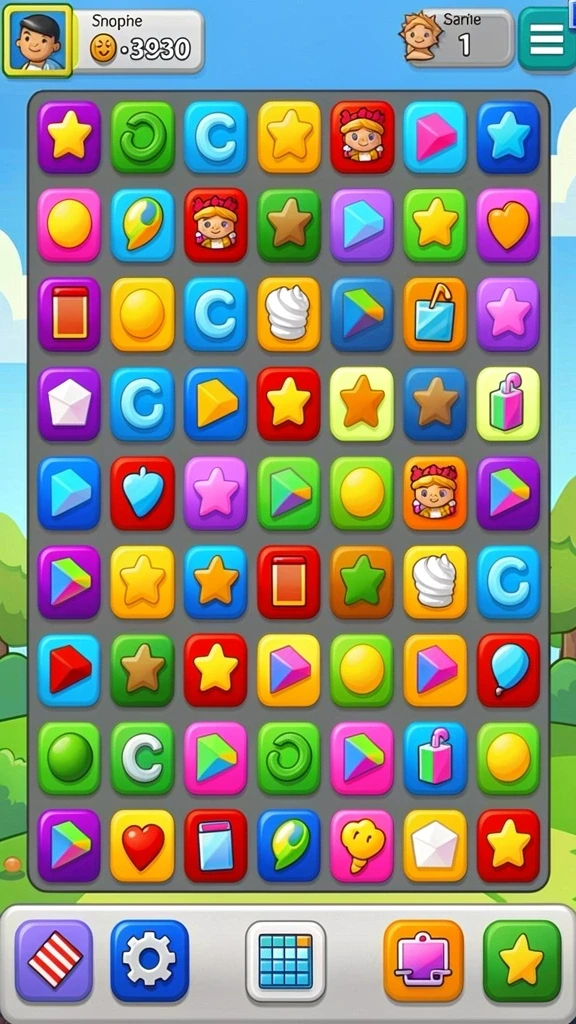Select the blue balloon tile on red
This screenshot has height=1024, width=576.
(508, 669)
